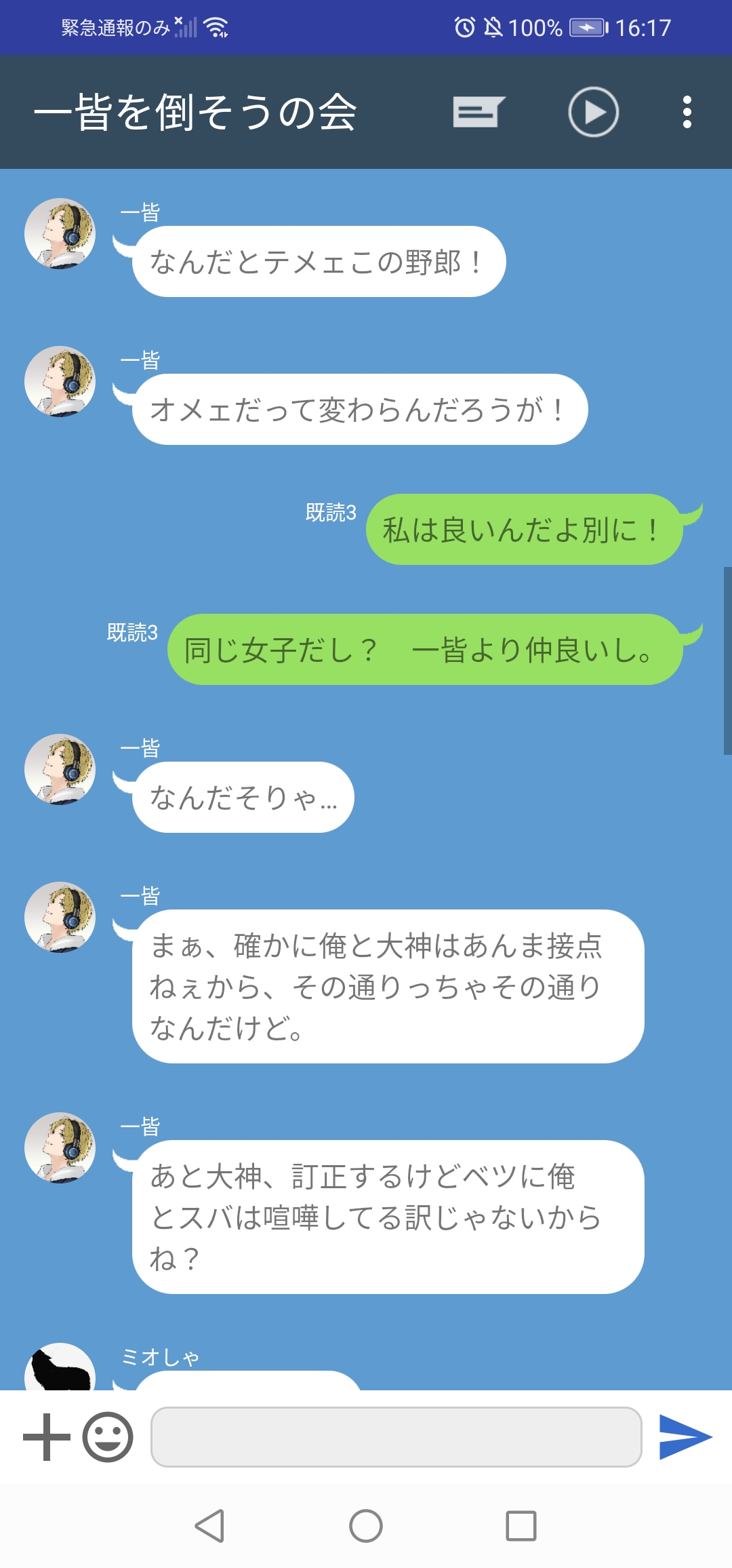Screen dimensions: 732x1568
Task: Open the three-dot overflow menu
Action: 687,112
